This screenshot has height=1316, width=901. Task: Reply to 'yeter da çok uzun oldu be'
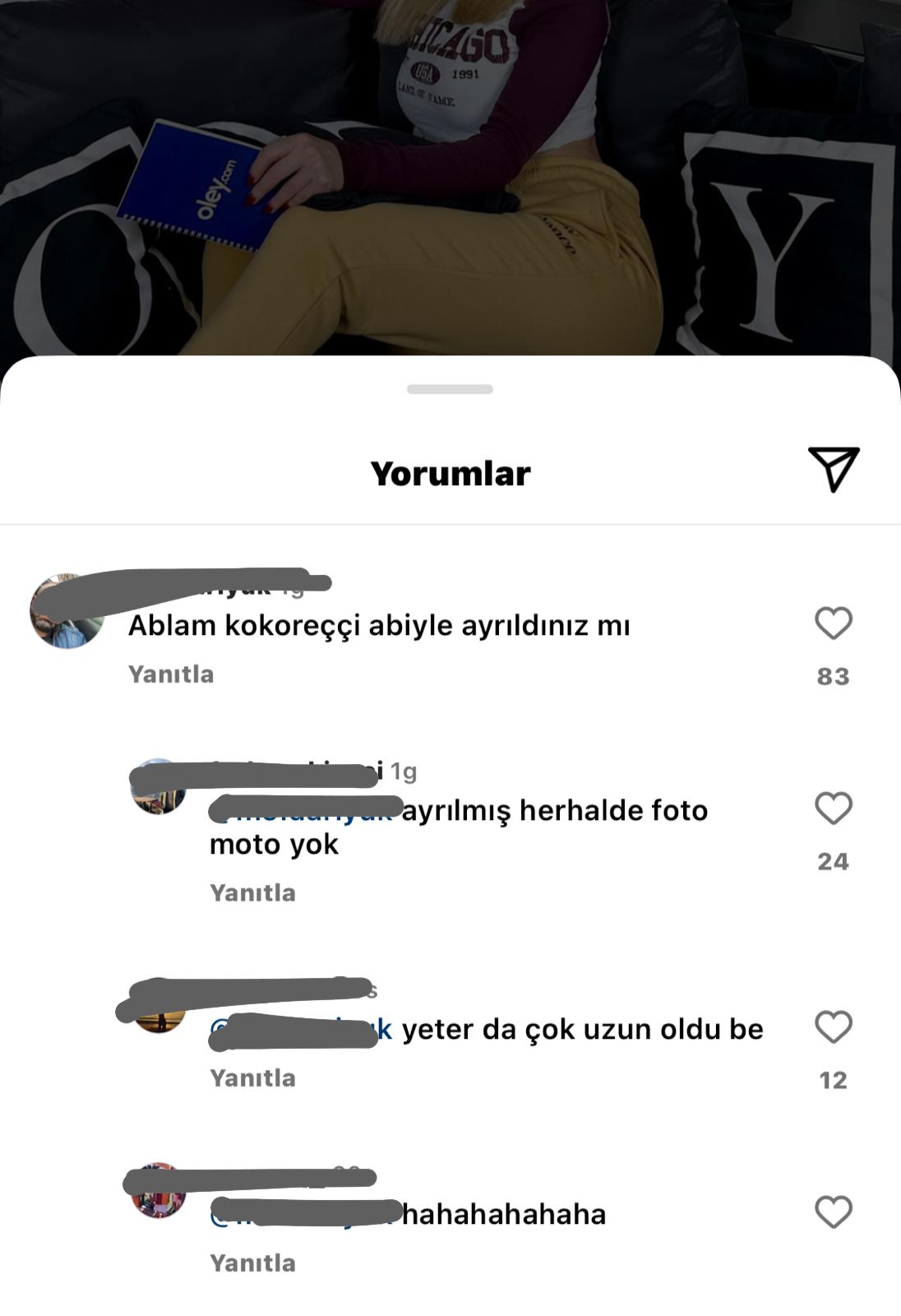252,1078
